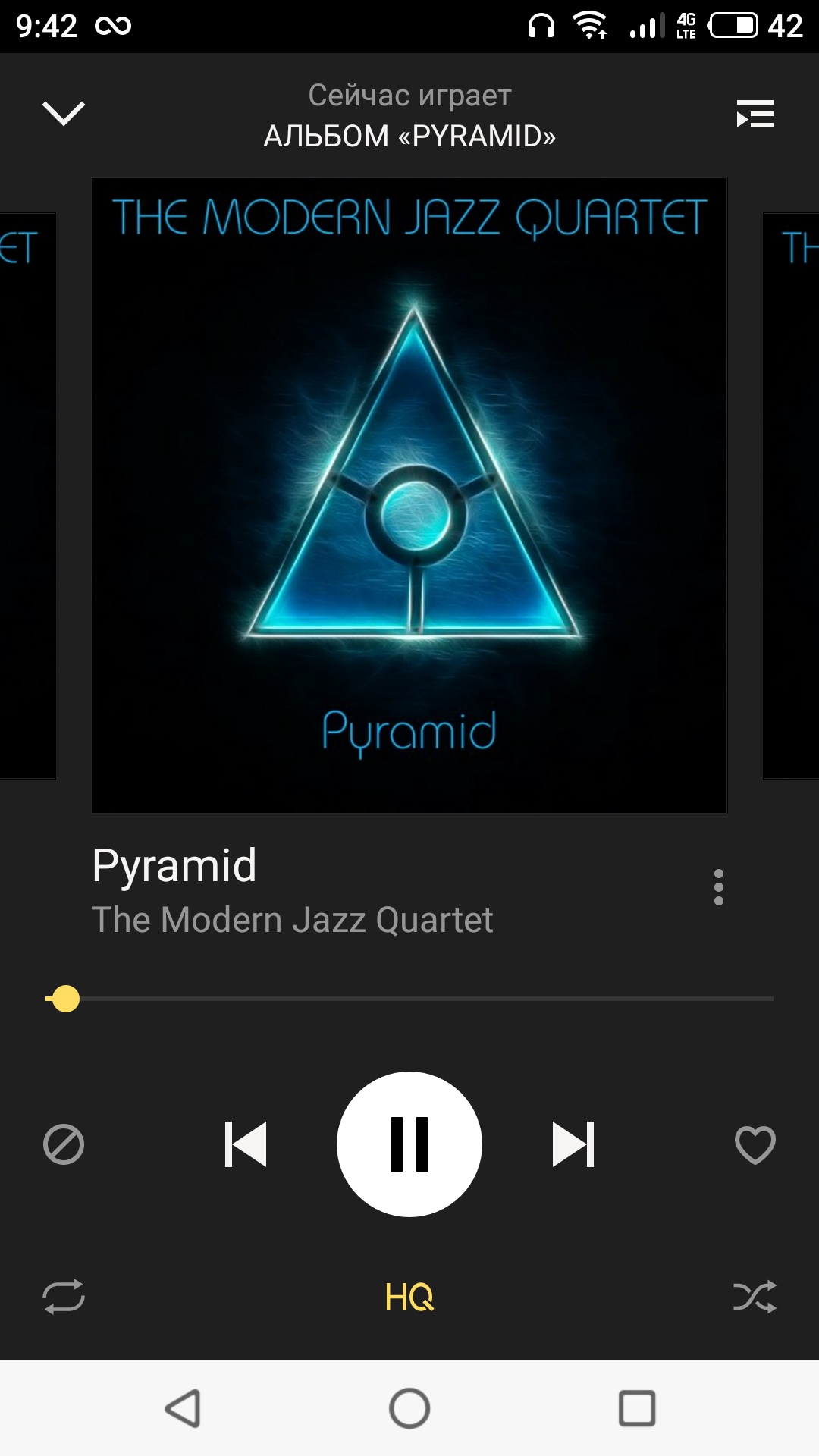819x1456 pixels.
Task: Like the track Pyramid
Action: [x=755, y=1144]
